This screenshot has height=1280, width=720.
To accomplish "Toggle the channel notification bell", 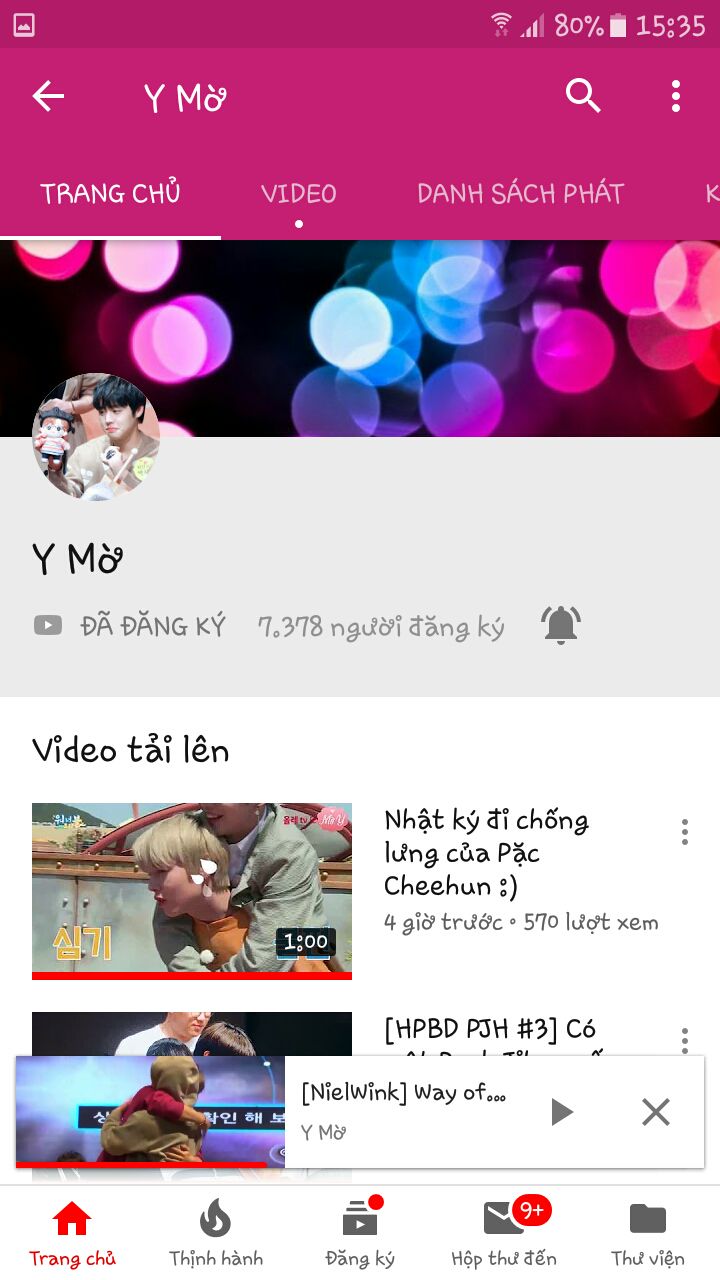I will (x=561, y=626).
